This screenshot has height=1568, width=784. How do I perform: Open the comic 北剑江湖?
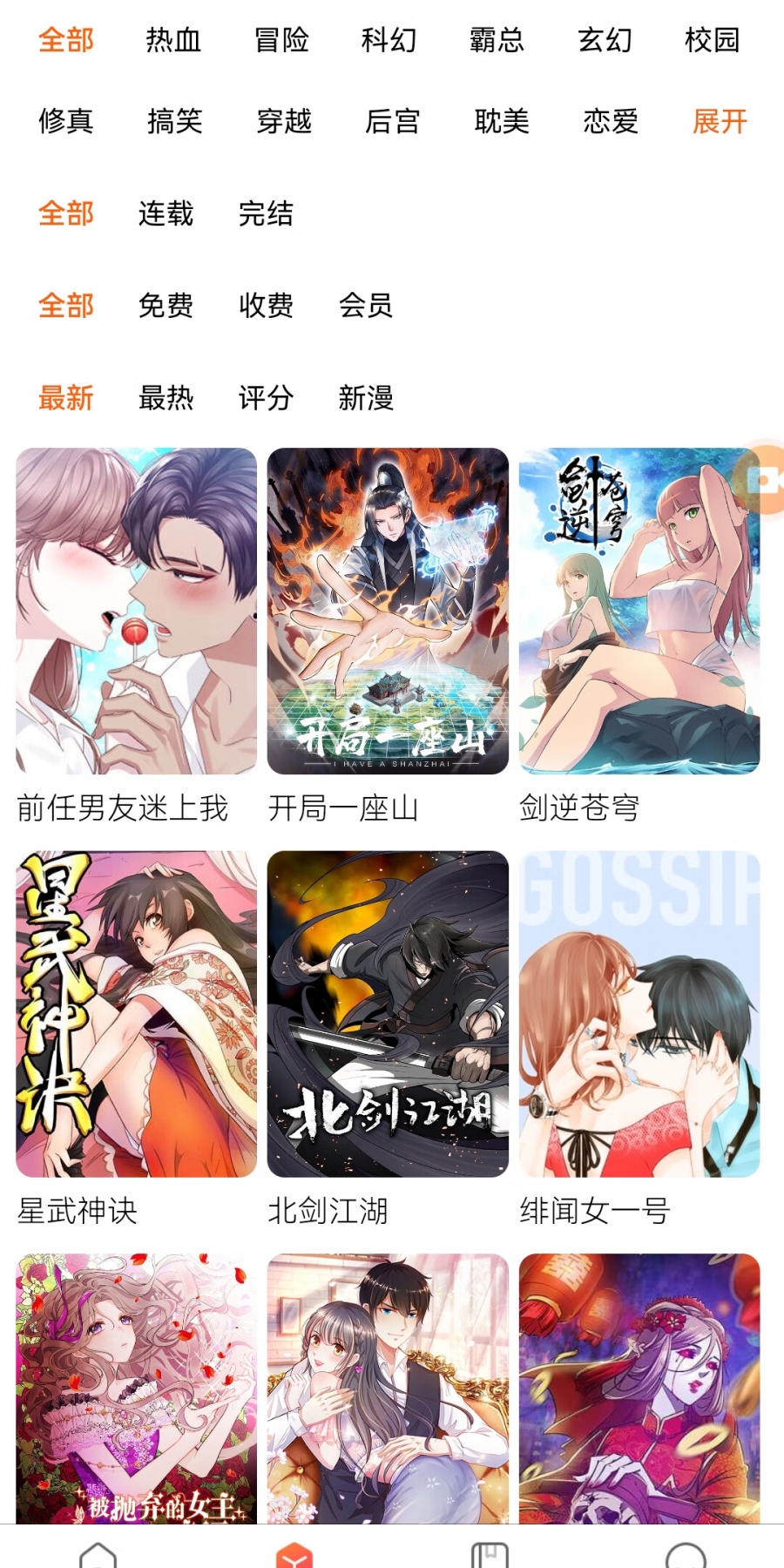click(388, 1013)
